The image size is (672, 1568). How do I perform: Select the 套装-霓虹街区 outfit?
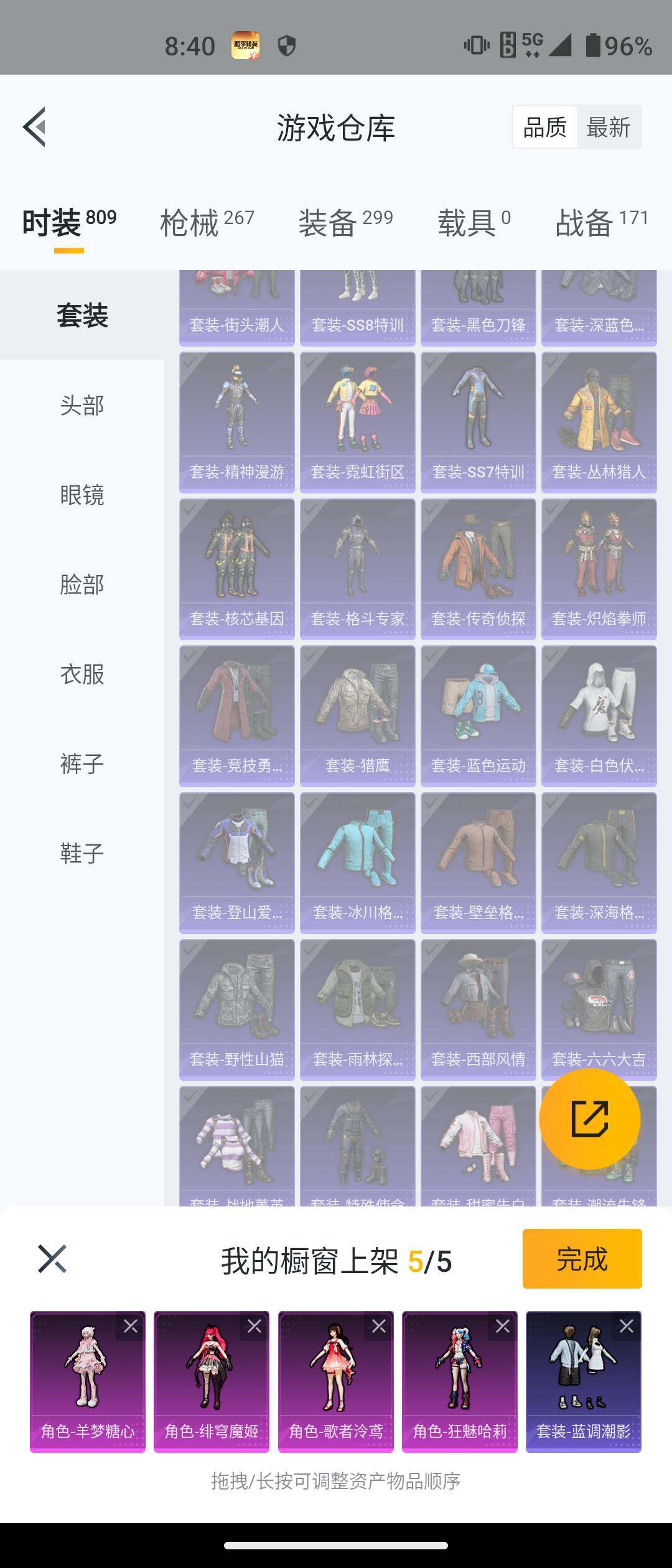[x=357, y=422]
